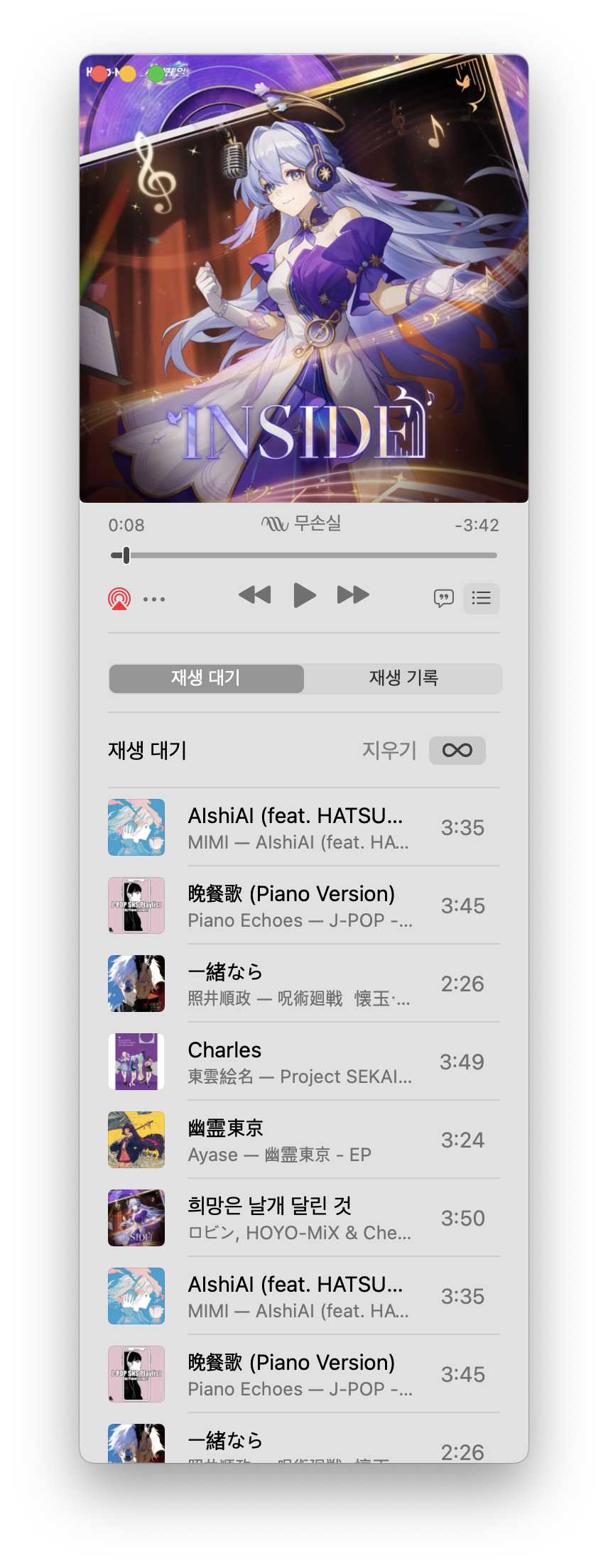Viewport: 608px width, 1568px height.
Task: Click the green full-screen window button
Action: (156, 74)
